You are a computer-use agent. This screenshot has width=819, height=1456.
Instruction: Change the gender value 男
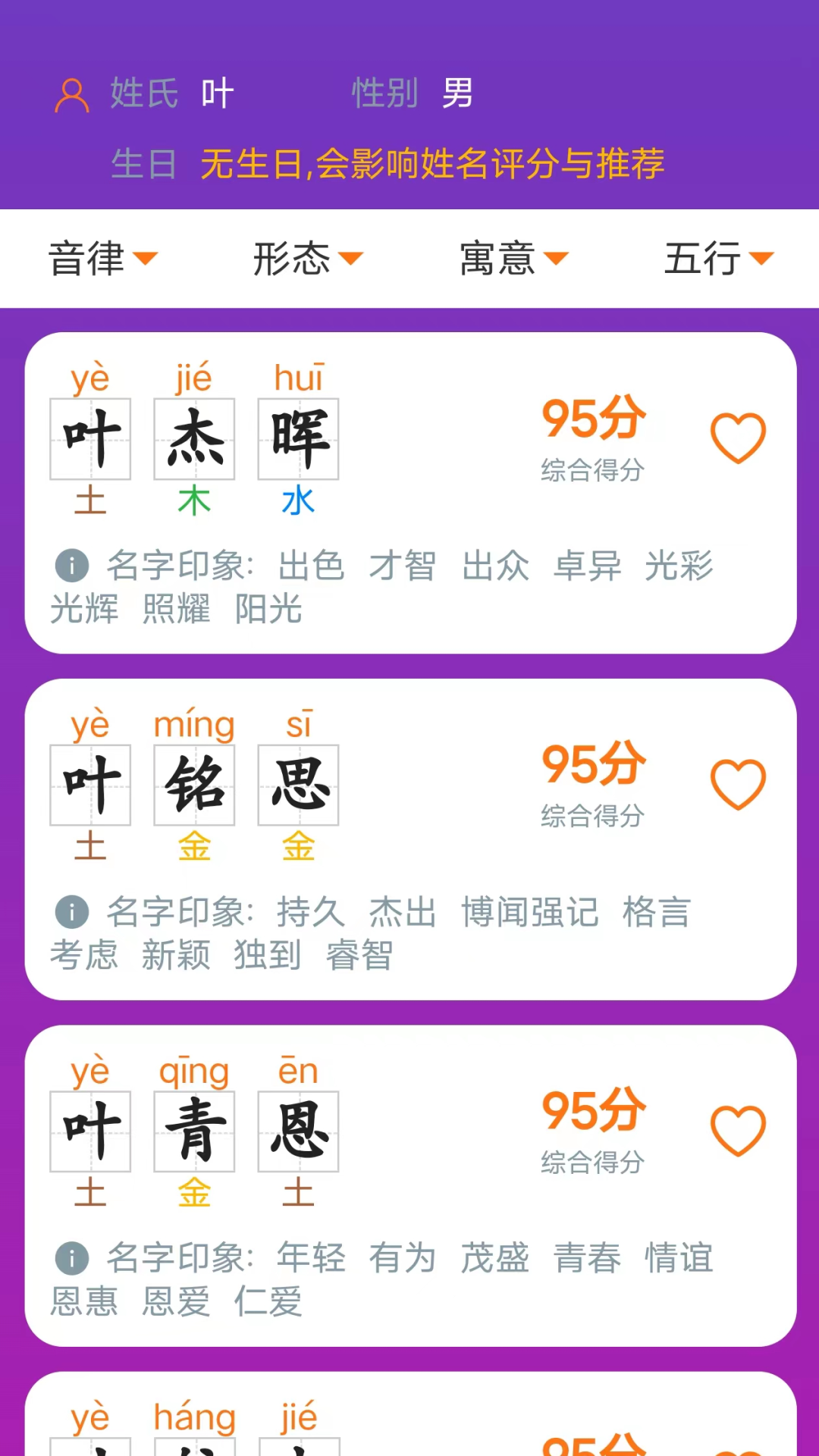(x=458, y=93)
